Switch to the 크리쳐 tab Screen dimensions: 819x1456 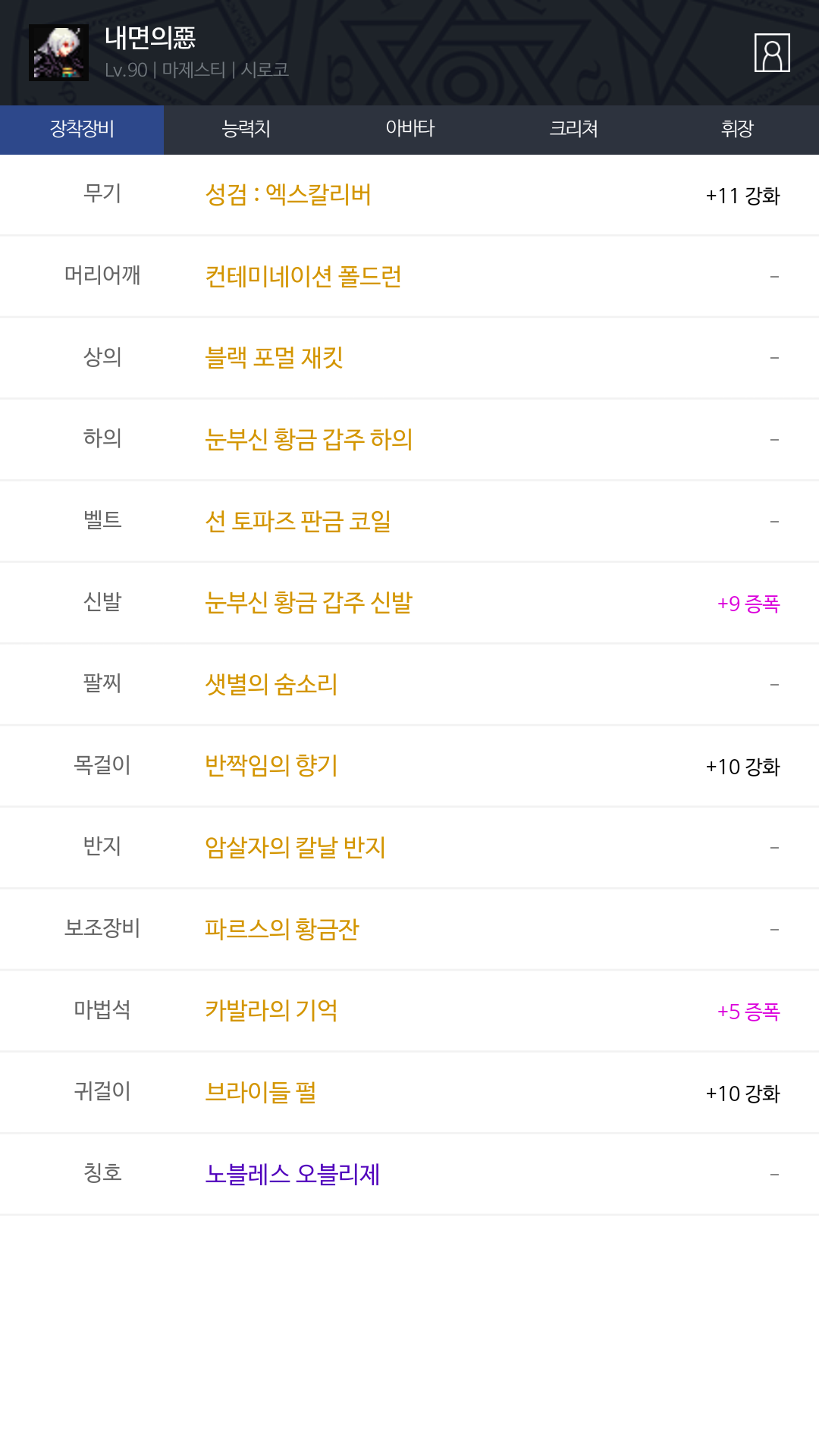[573, 130]
